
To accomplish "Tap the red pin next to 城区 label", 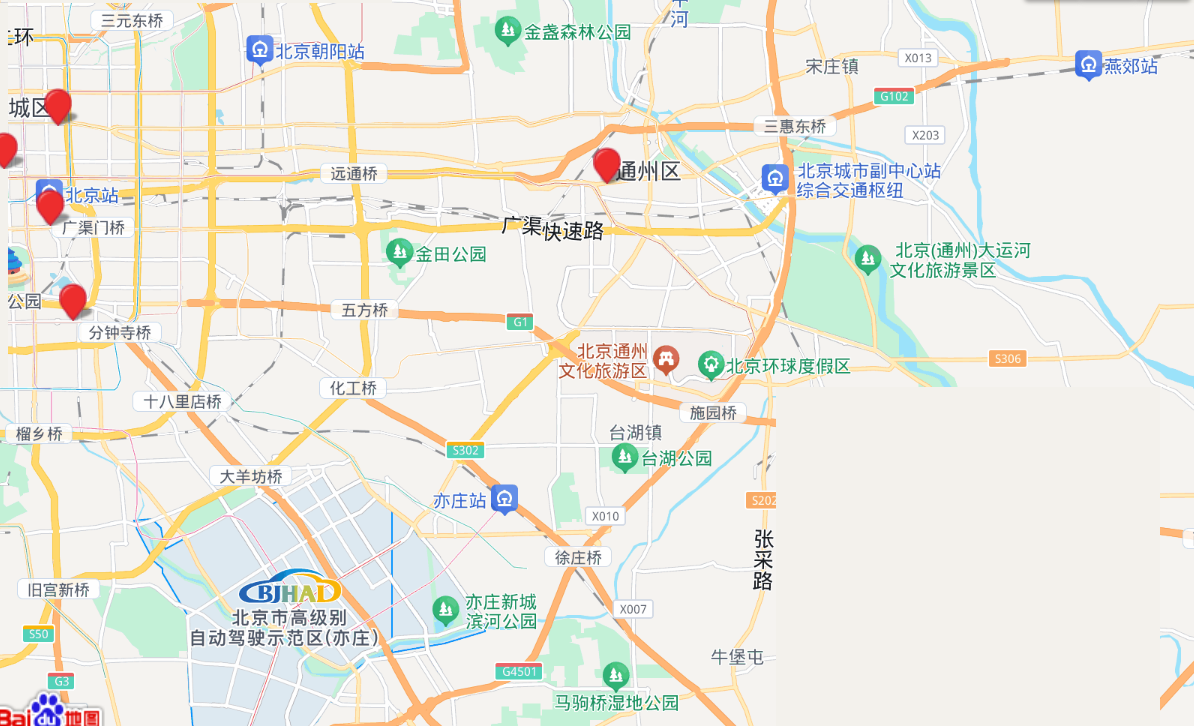I will tap(58, 104).
